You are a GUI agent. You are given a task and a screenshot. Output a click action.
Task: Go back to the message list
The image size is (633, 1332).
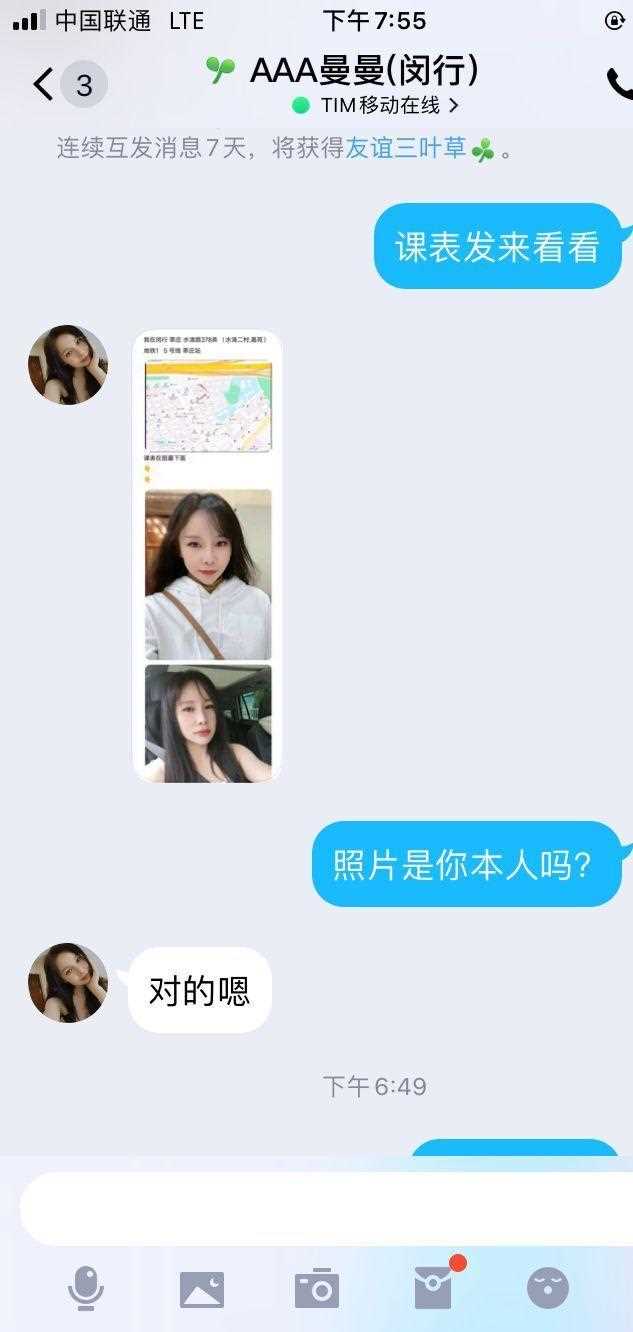tap(44, 85)
